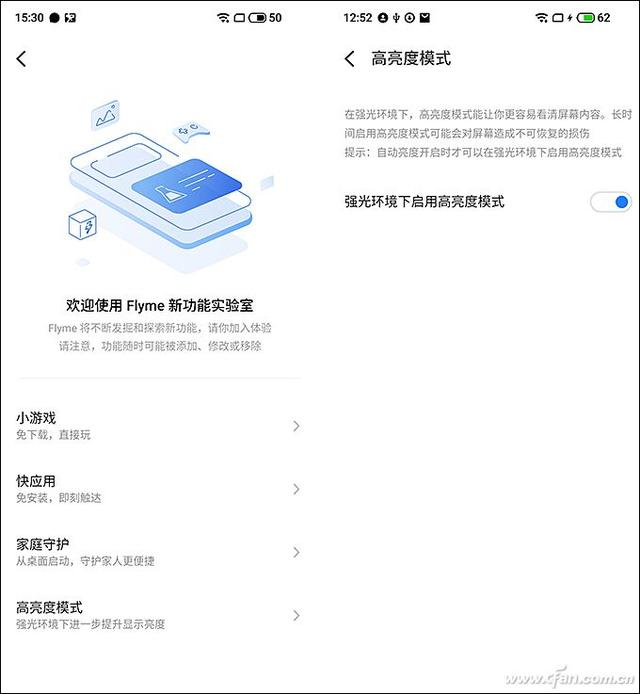Toggle 强光环境下启用高亮度模式 switch off
640x694 pixels.
coord(610,202)
